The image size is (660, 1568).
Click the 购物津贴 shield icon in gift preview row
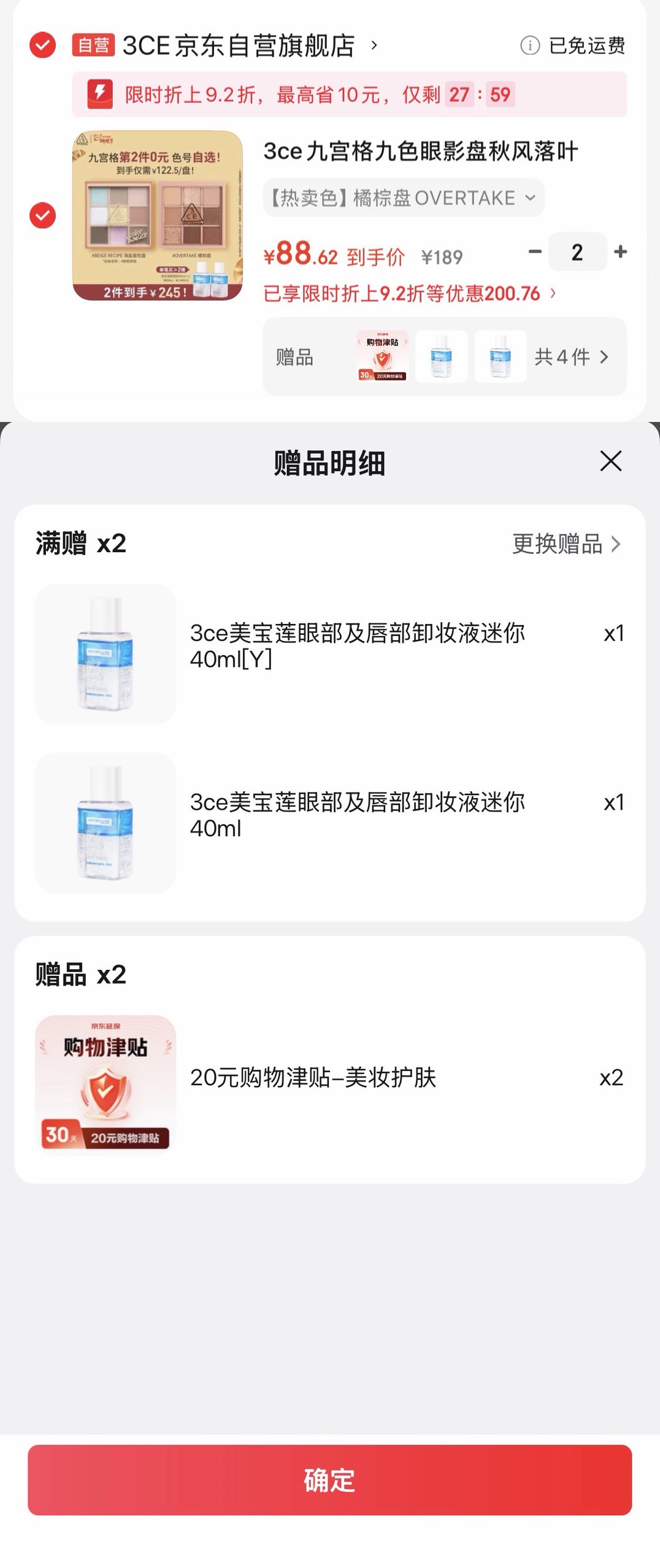click(x=381, y=356)
